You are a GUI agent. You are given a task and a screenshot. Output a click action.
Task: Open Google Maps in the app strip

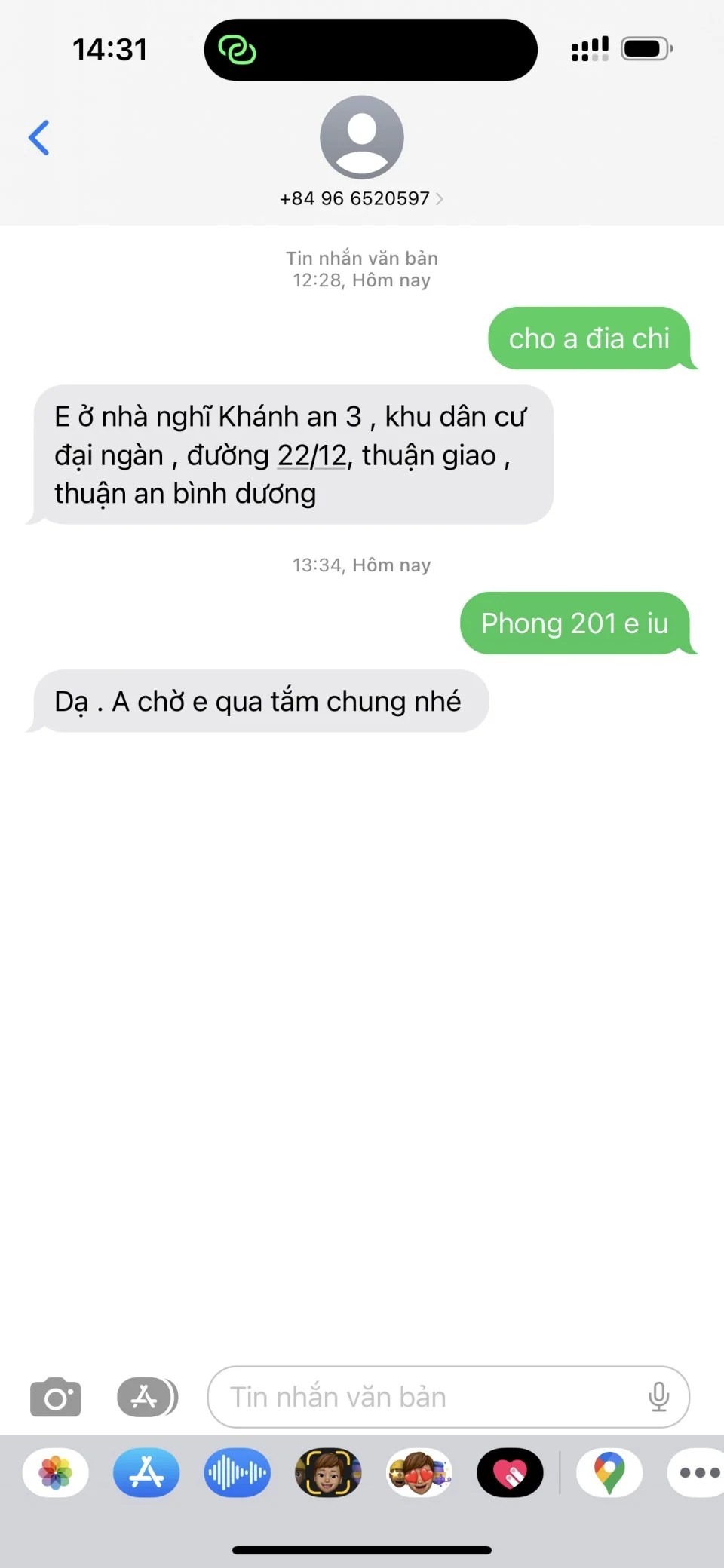tap(609, 1472)
